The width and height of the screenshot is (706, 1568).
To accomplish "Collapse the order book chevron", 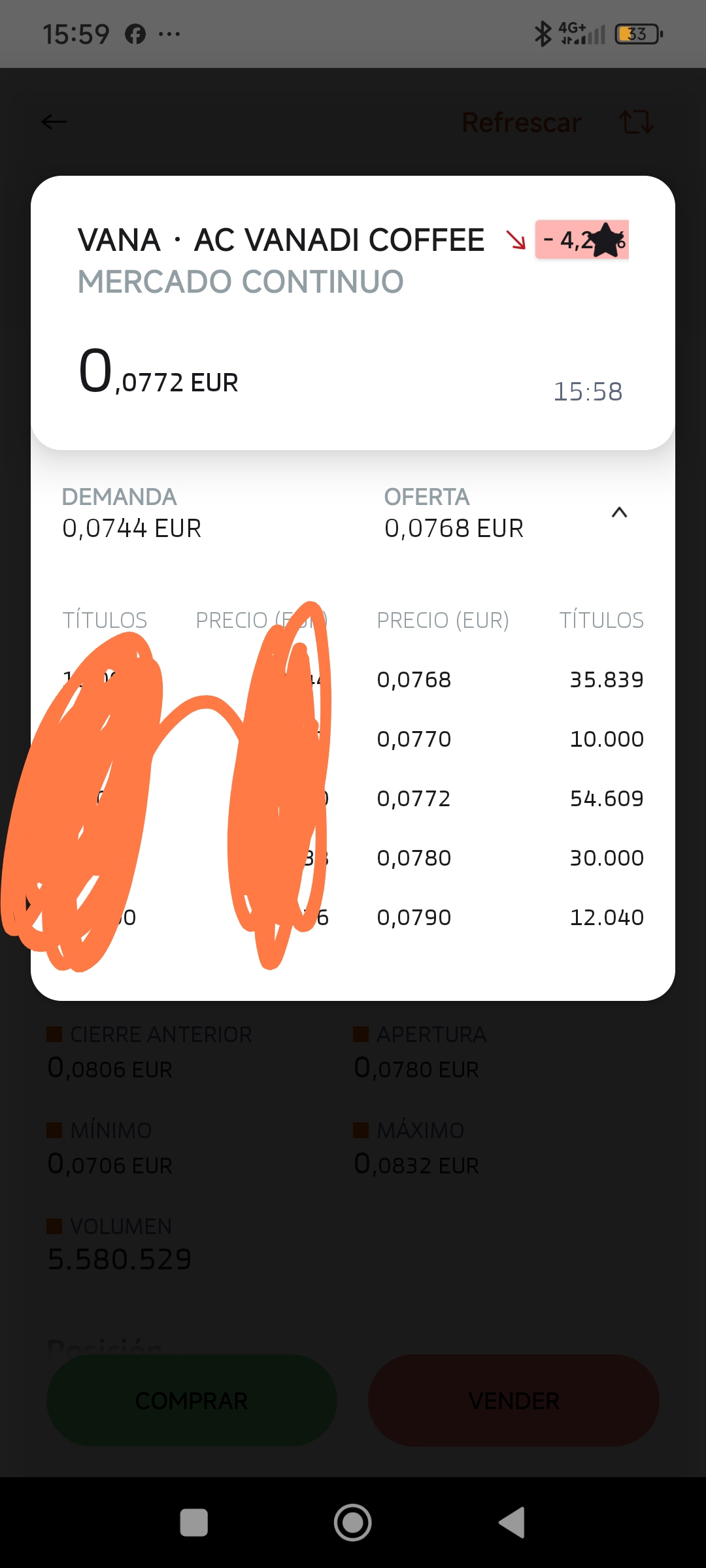I will (619, 512).
